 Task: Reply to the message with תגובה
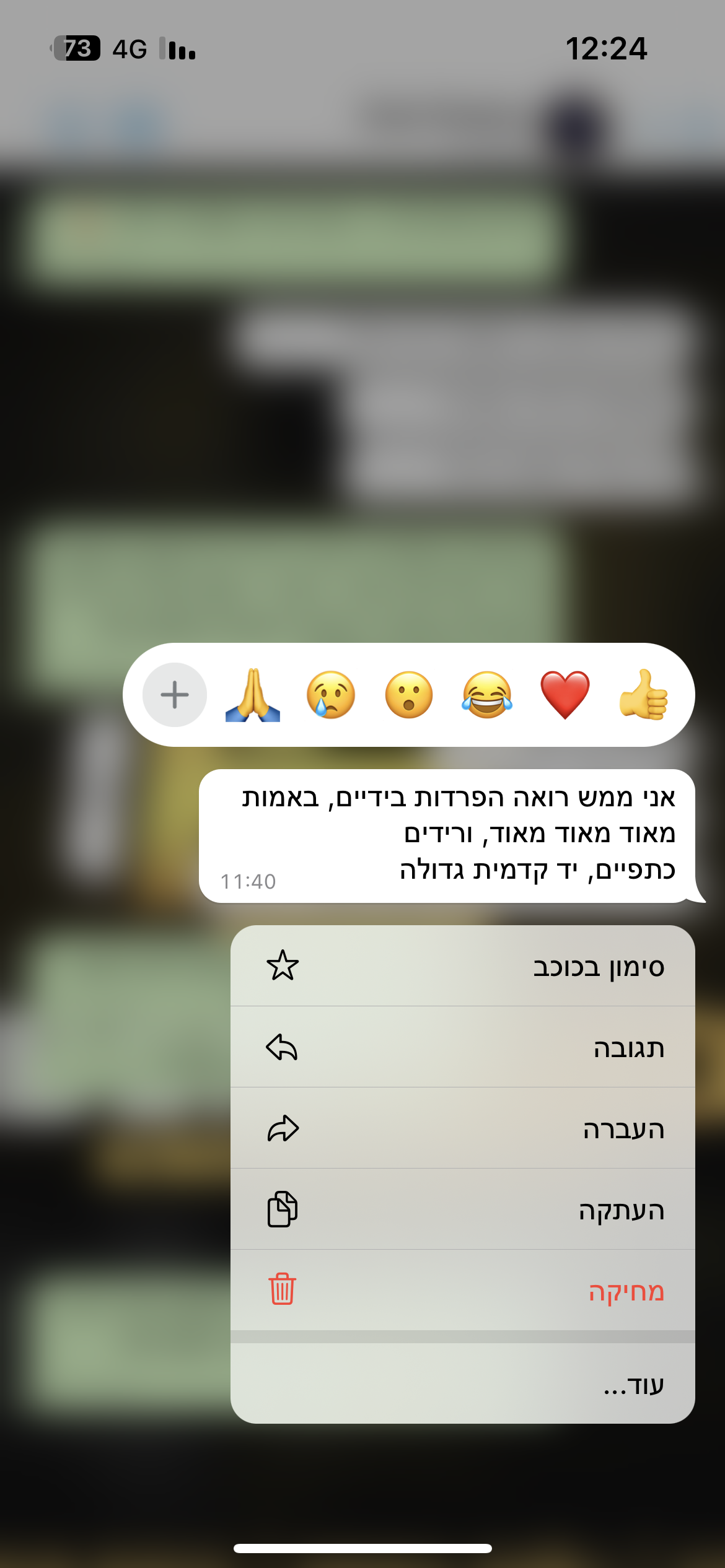tap(462, 1047)
